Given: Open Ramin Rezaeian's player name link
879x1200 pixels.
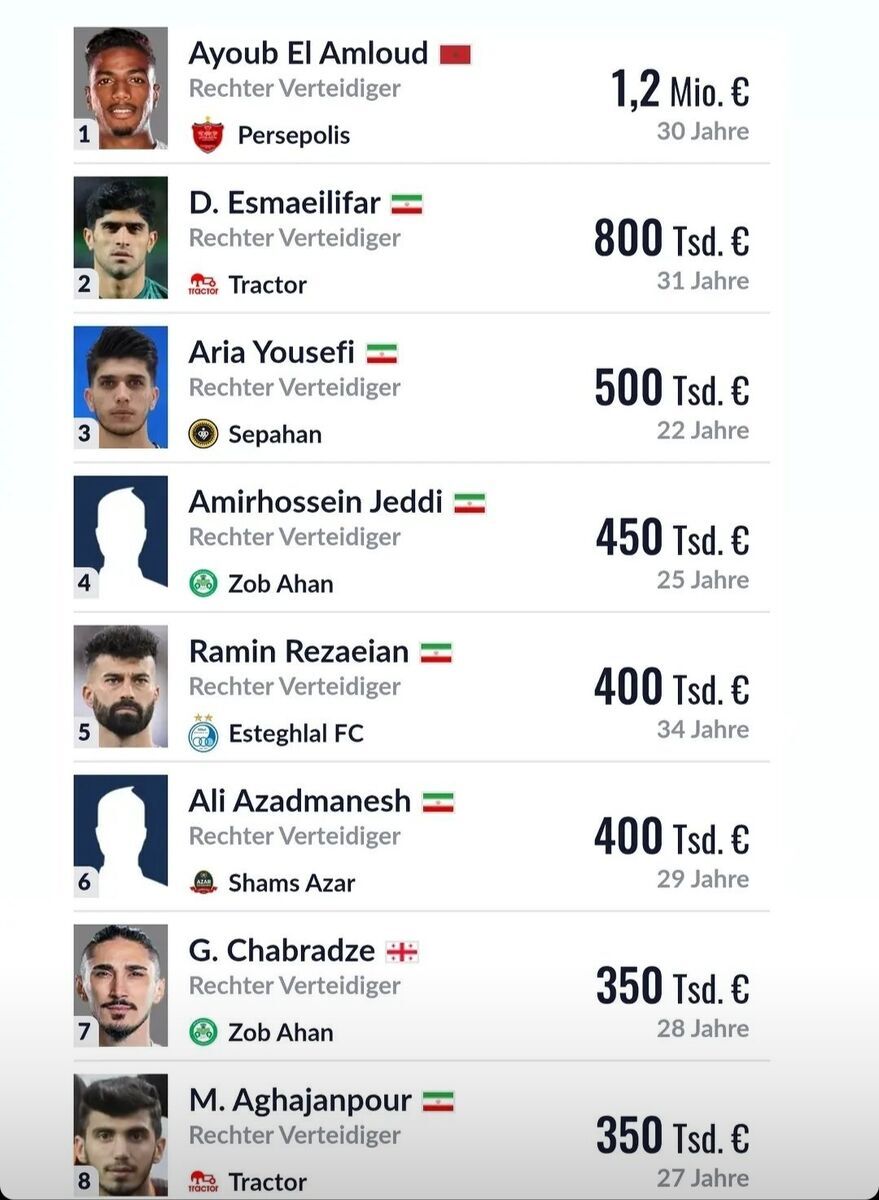Looking at the screenshot, I should coord(298,652).
